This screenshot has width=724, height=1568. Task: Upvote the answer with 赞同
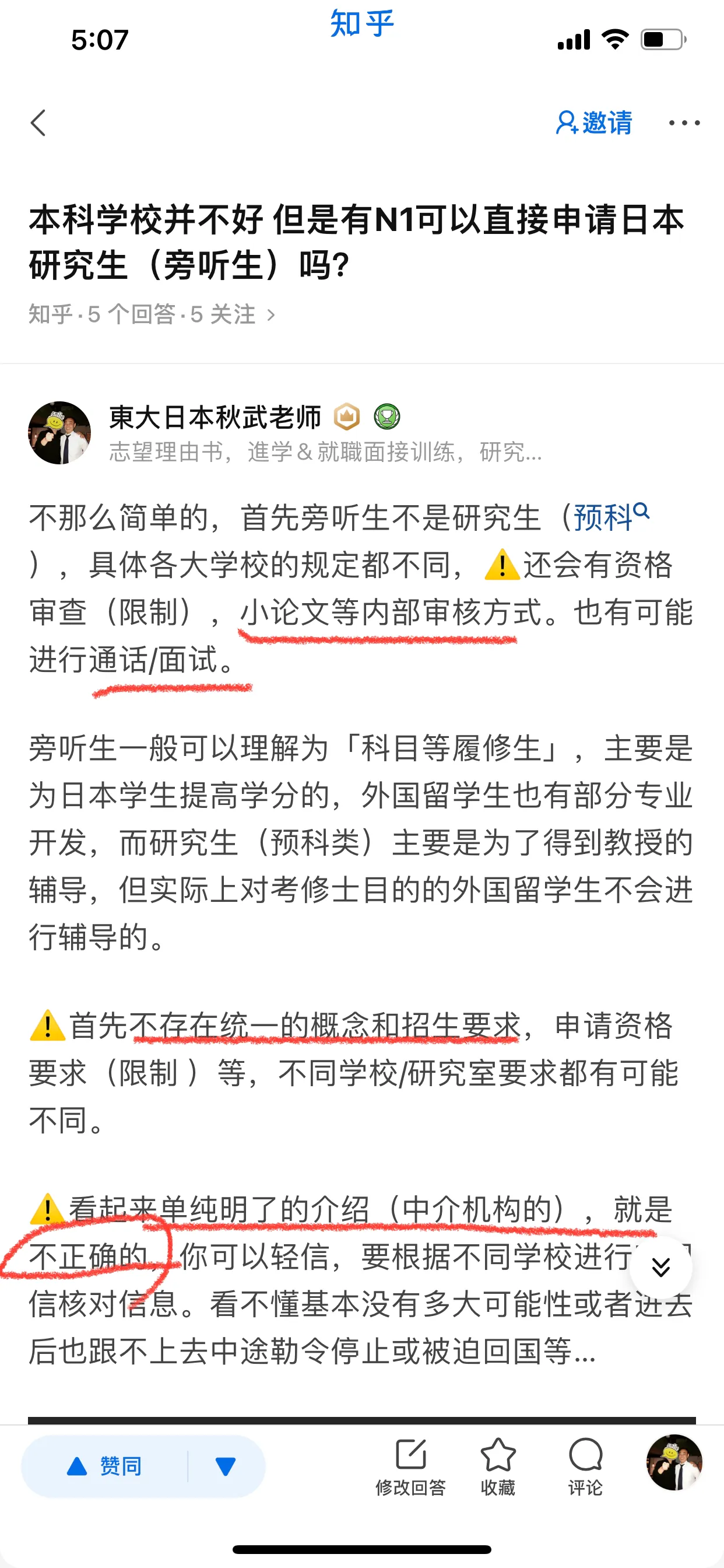point(105,1466)
